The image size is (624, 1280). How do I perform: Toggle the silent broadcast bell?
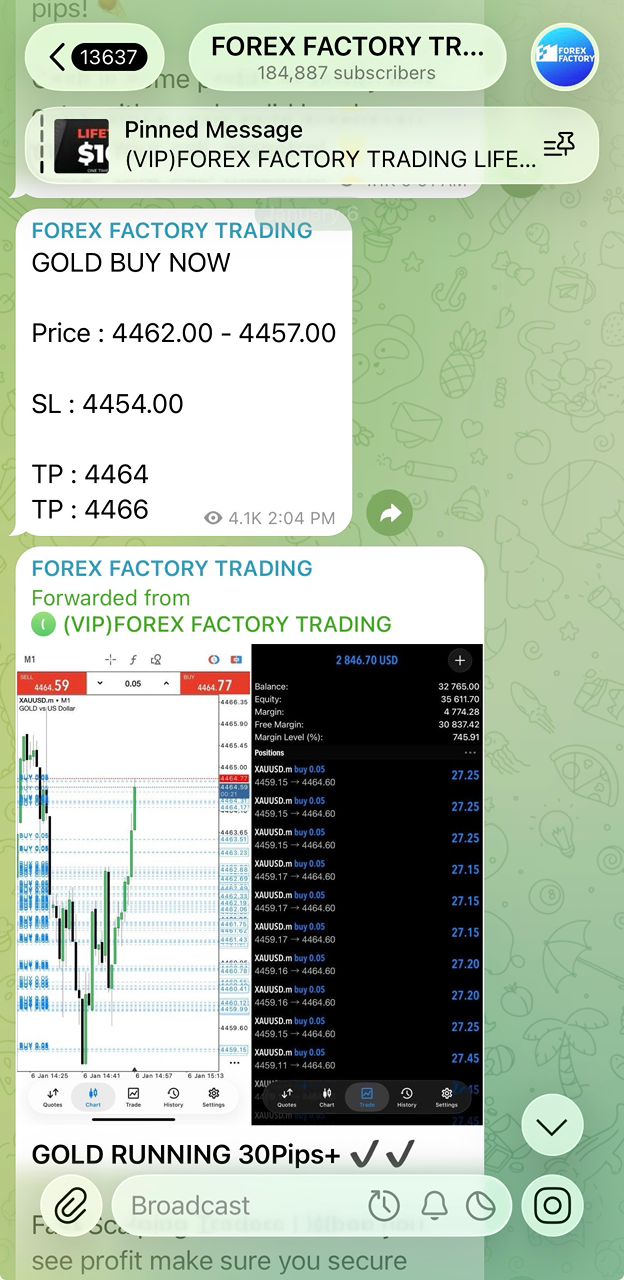434,1206
